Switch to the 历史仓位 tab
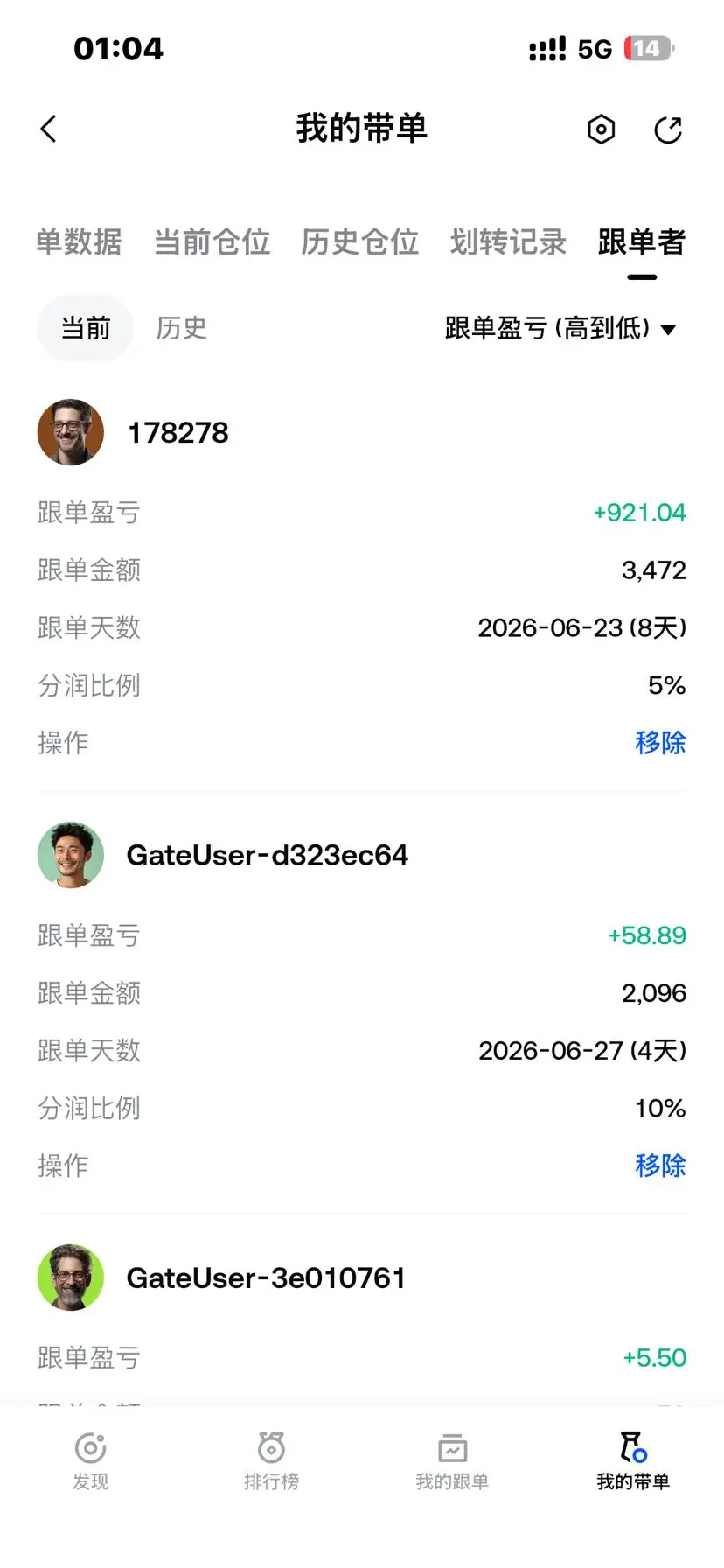724x1568 pixels. click(360, 242)
